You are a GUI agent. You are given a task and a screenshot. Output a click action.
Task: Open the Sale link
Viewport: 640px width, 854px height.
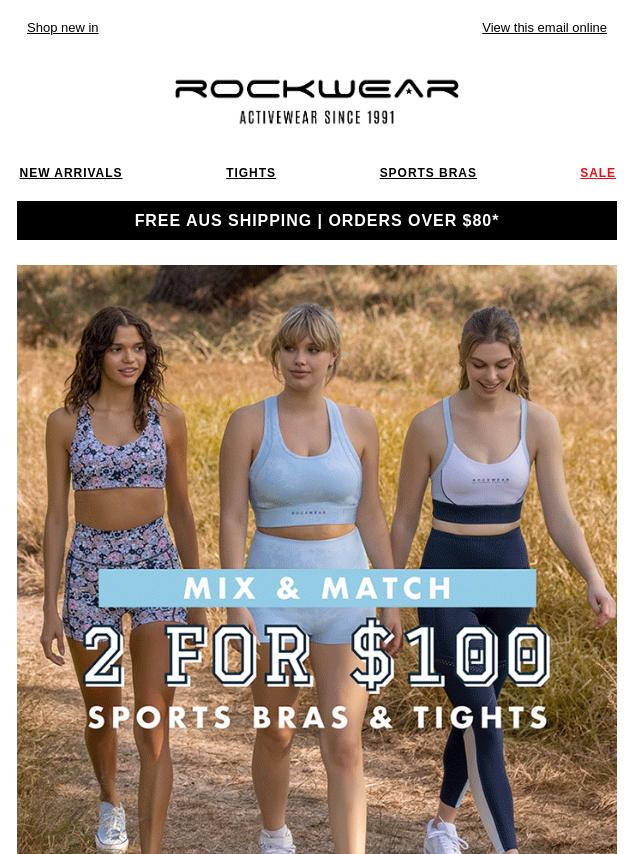pos(597,173)
